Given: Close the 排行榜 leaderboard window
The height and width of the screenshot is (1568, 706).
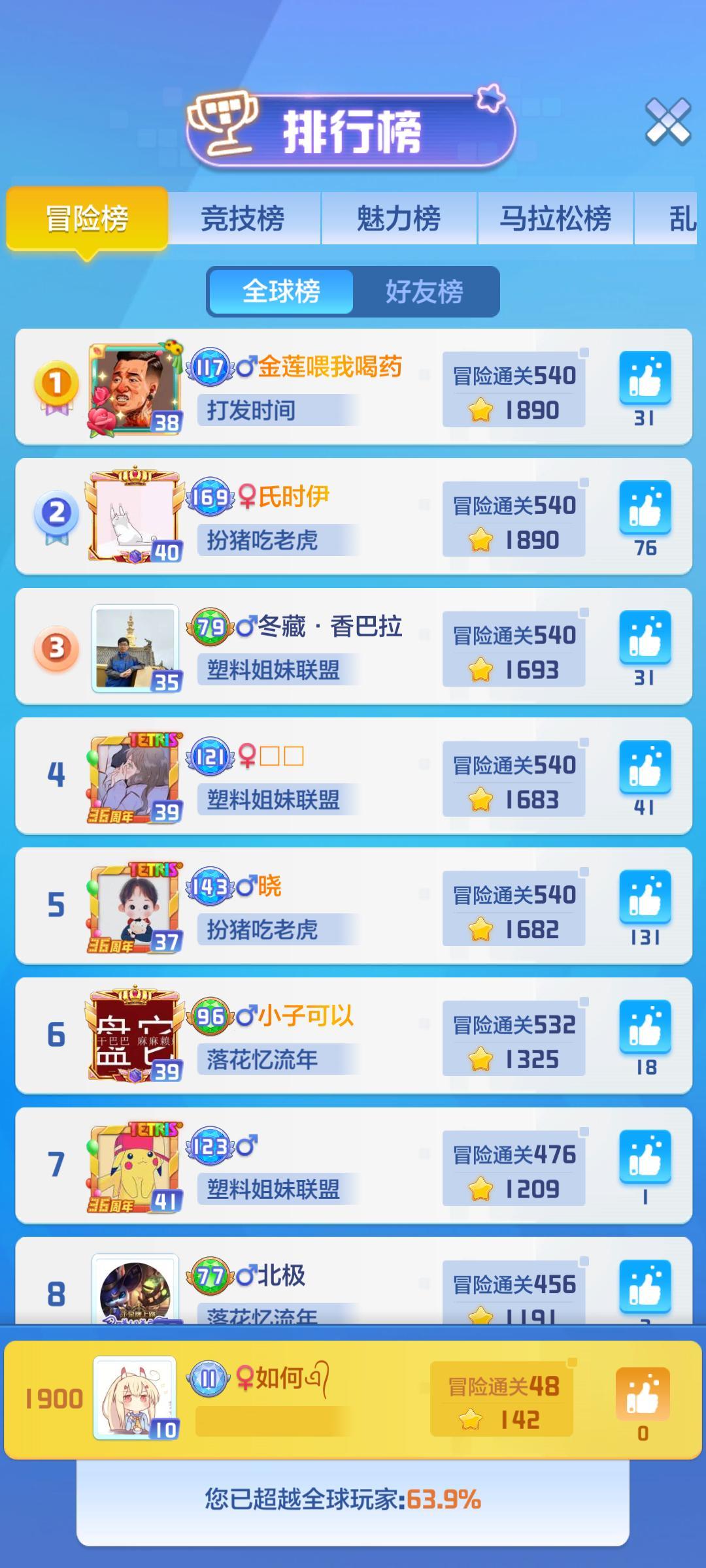Looking at the screenshot, I should point(667,122).
